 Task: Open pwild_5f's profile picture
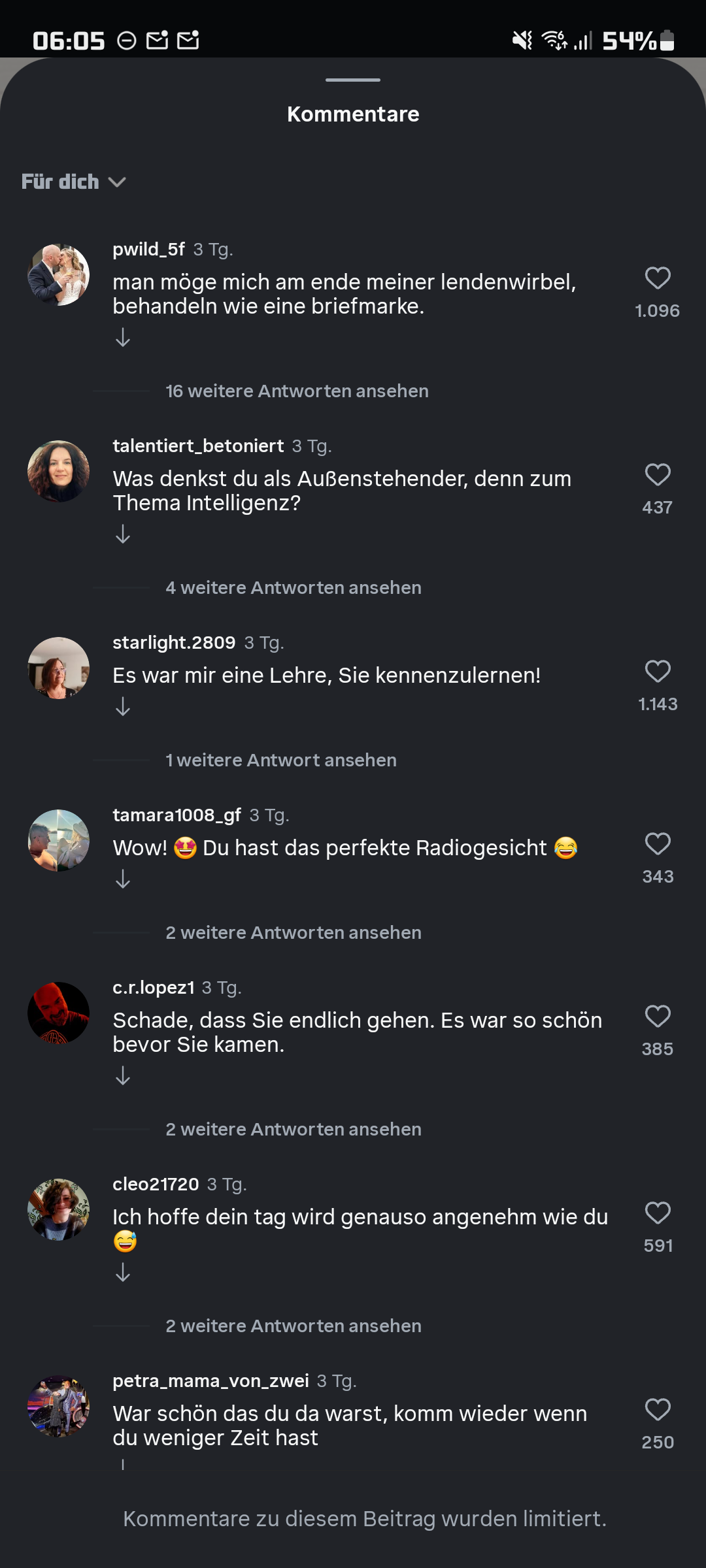[x=59, y=275]
